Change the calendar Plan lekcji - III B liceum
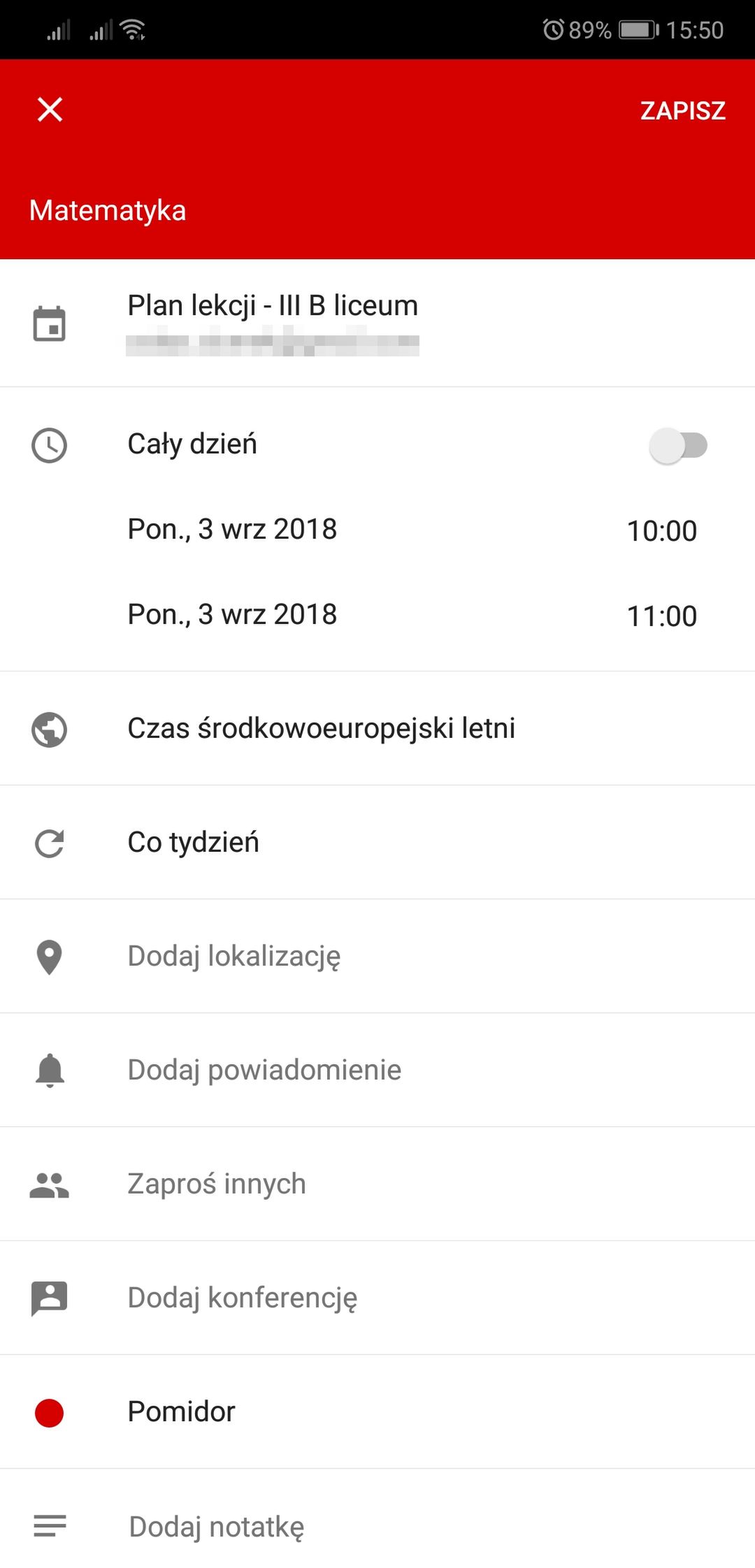Screen dimensions: 755x1568 [377, 323]
